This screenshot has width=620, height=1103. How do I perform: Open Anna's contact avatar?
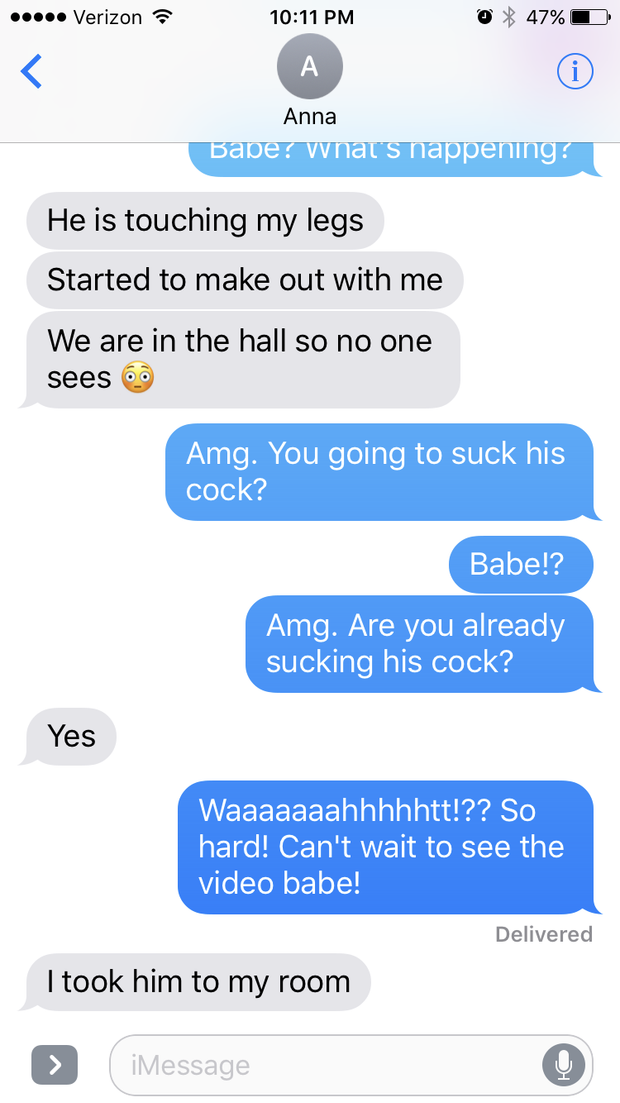pos(309,68)
